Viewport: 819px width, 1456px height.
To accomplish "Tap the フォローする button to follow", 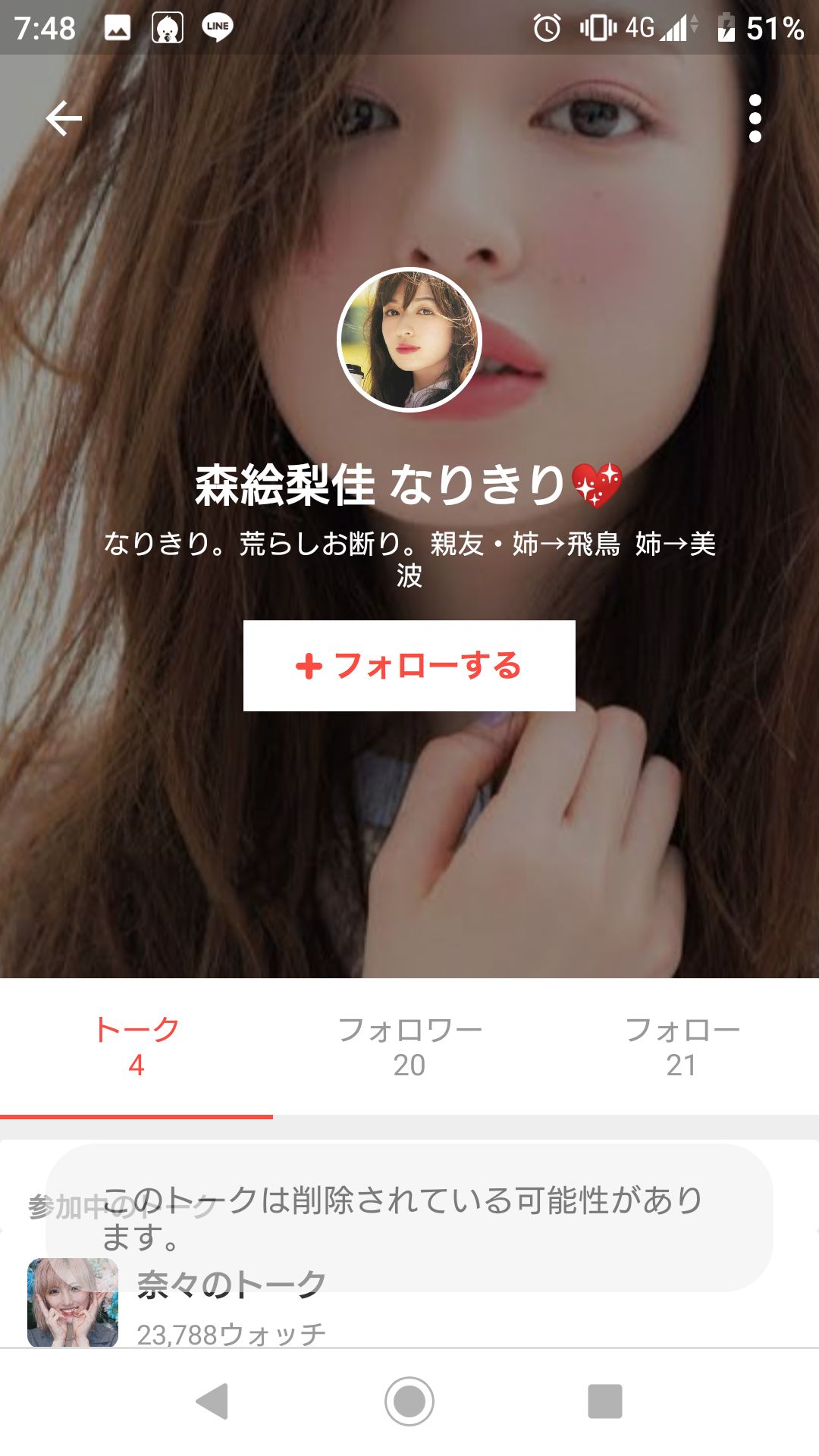I will (x=409, y=667).
